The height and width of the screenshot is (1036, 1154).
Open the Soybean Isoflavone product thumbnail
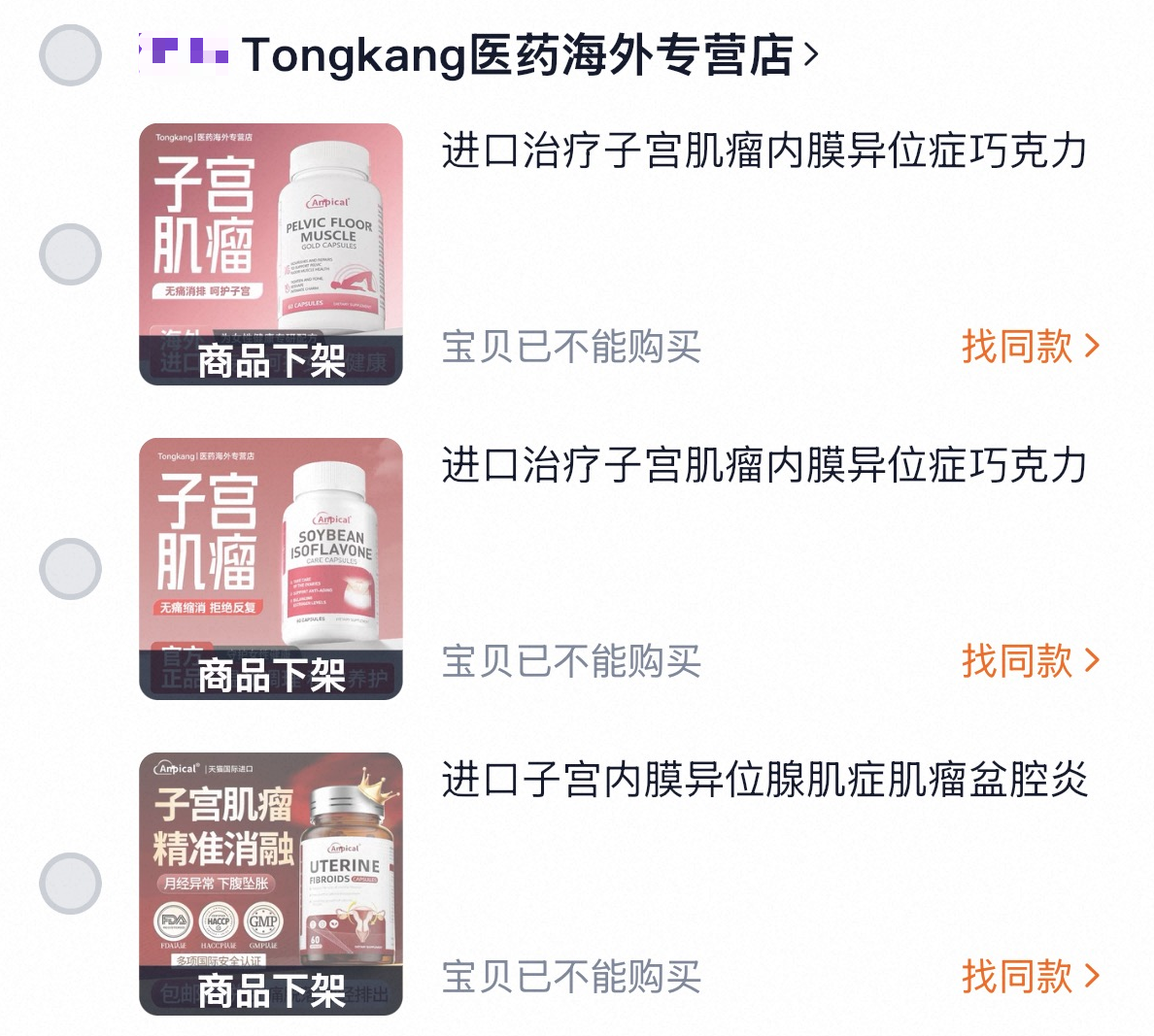(x=271, y=569)
